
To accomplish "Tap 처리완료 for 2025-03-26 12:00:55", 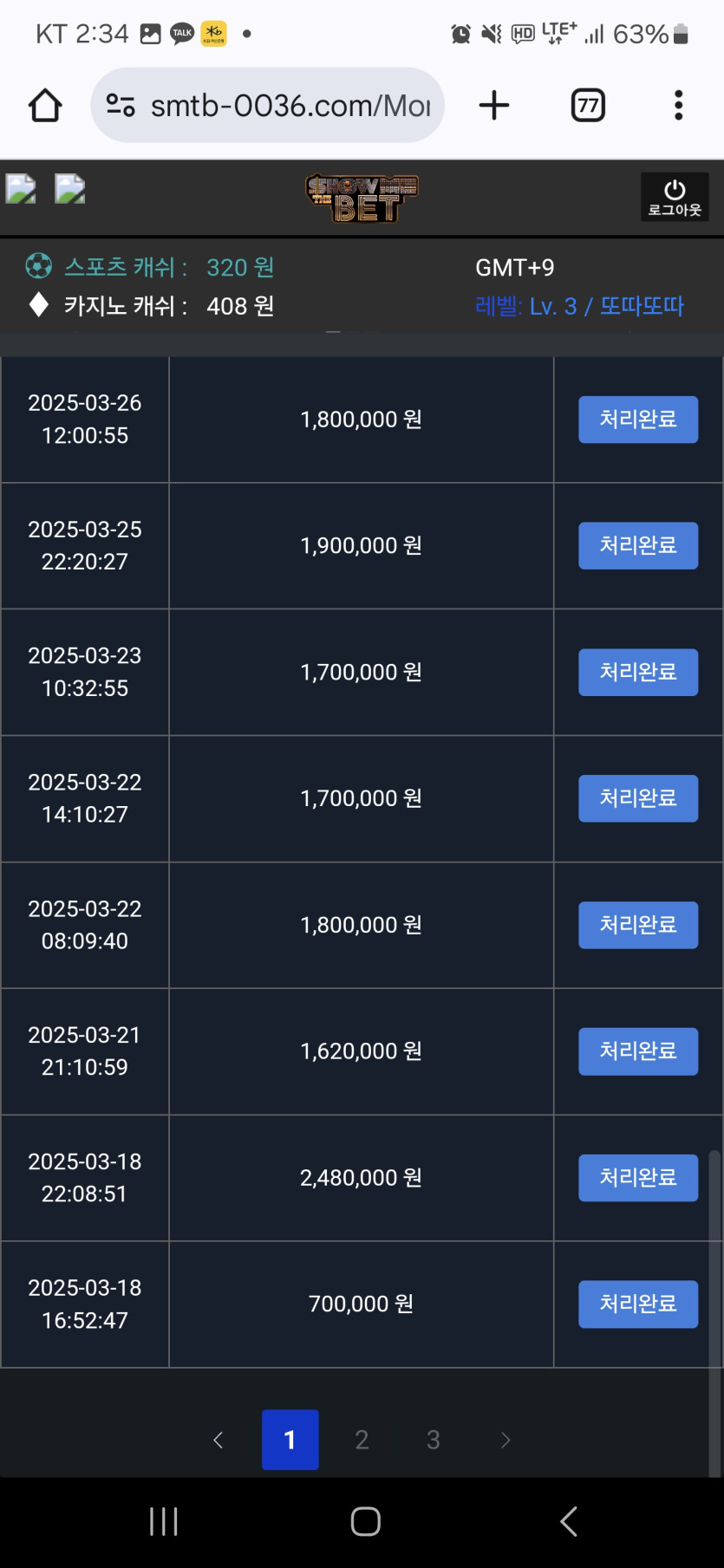I will pyautogui.click(x=638, y=420).
